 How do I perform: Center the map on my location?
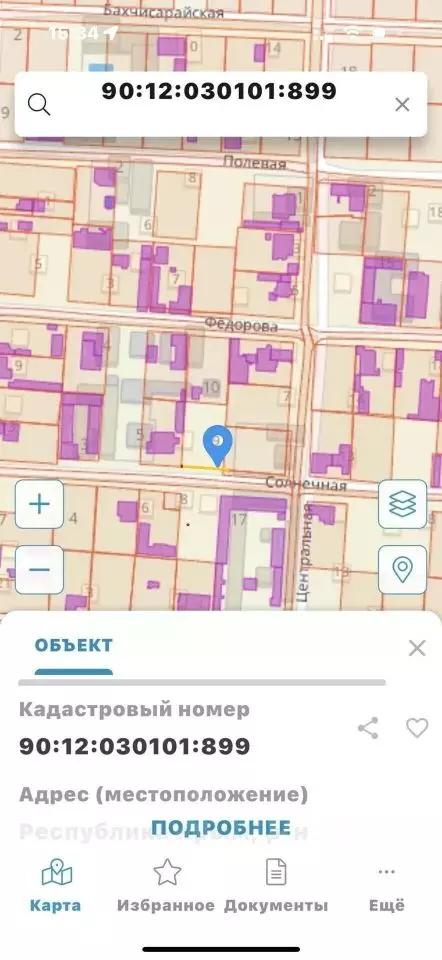[402, 569]
